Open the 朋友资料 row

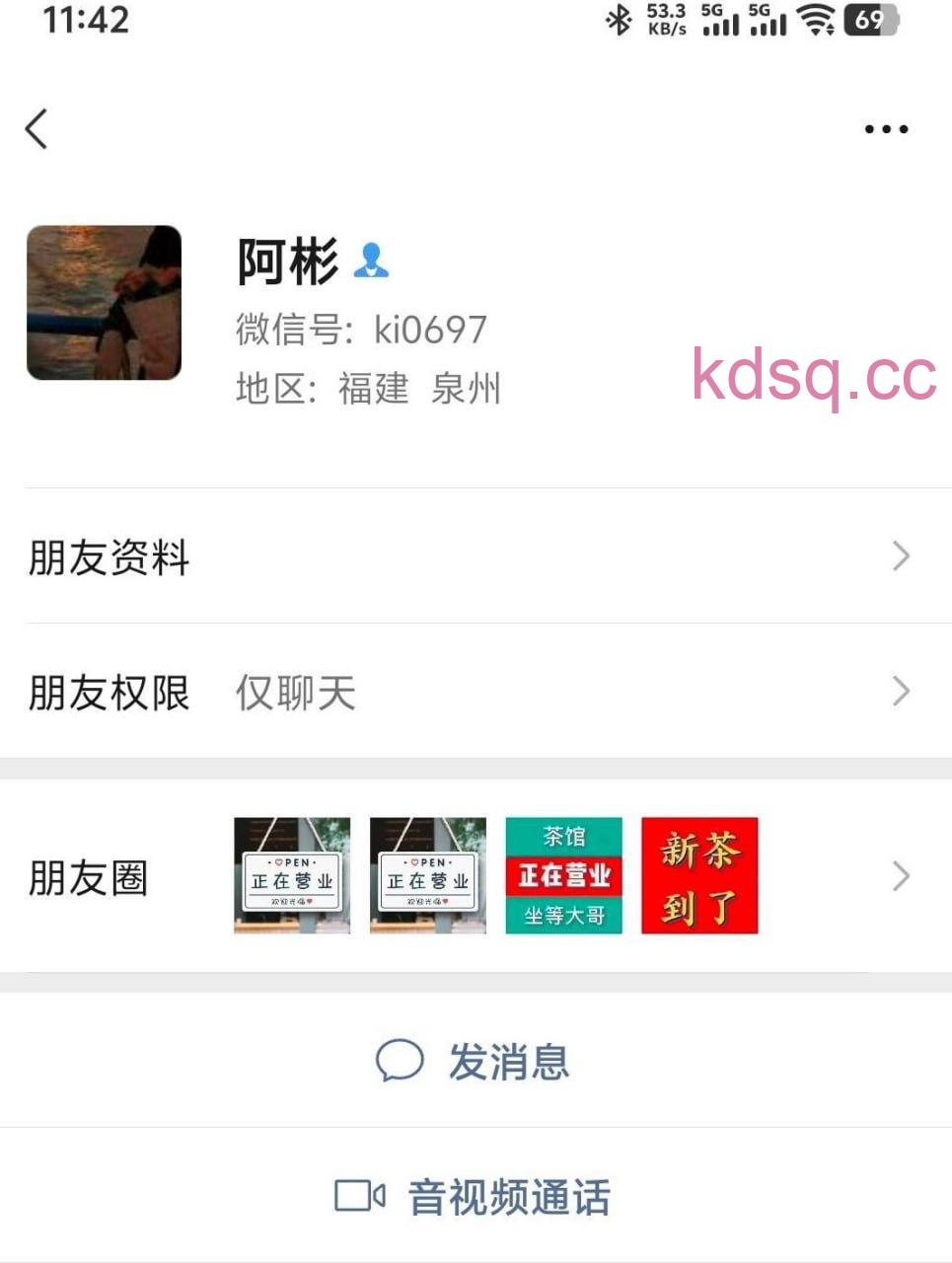[x=474, y=557]
